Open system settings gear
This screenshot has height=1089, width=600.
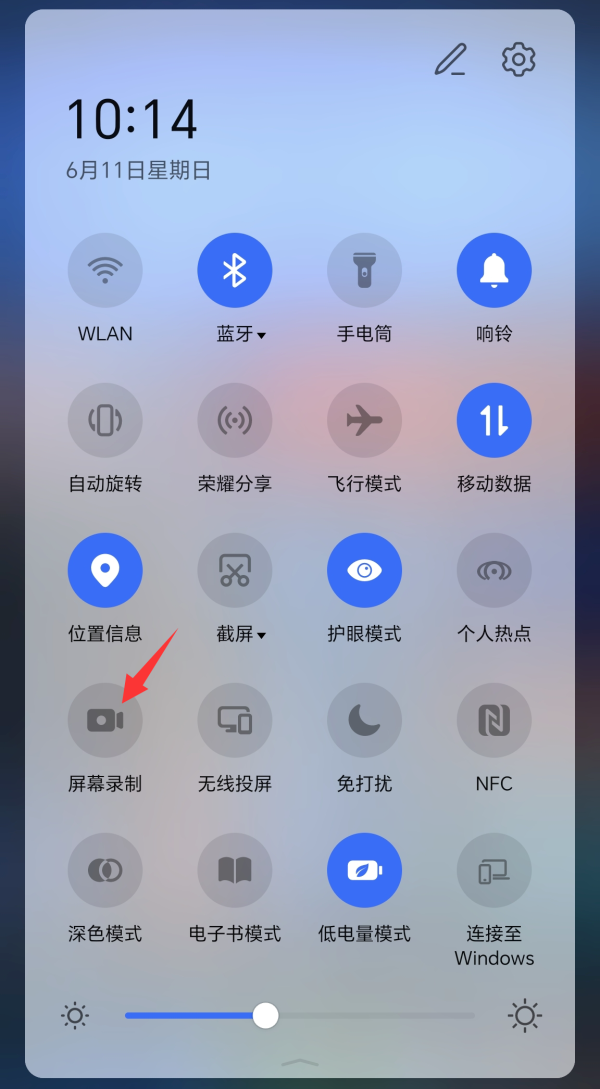tap(518, 60)
